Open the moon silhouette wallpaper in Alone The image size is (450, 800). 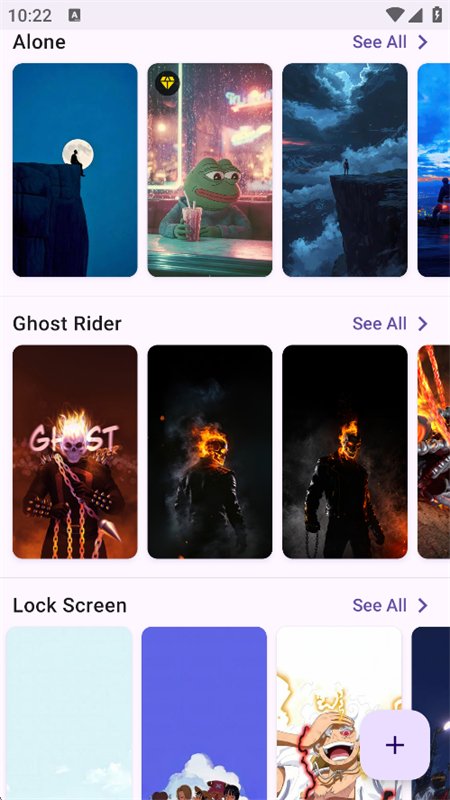(75, 170)
